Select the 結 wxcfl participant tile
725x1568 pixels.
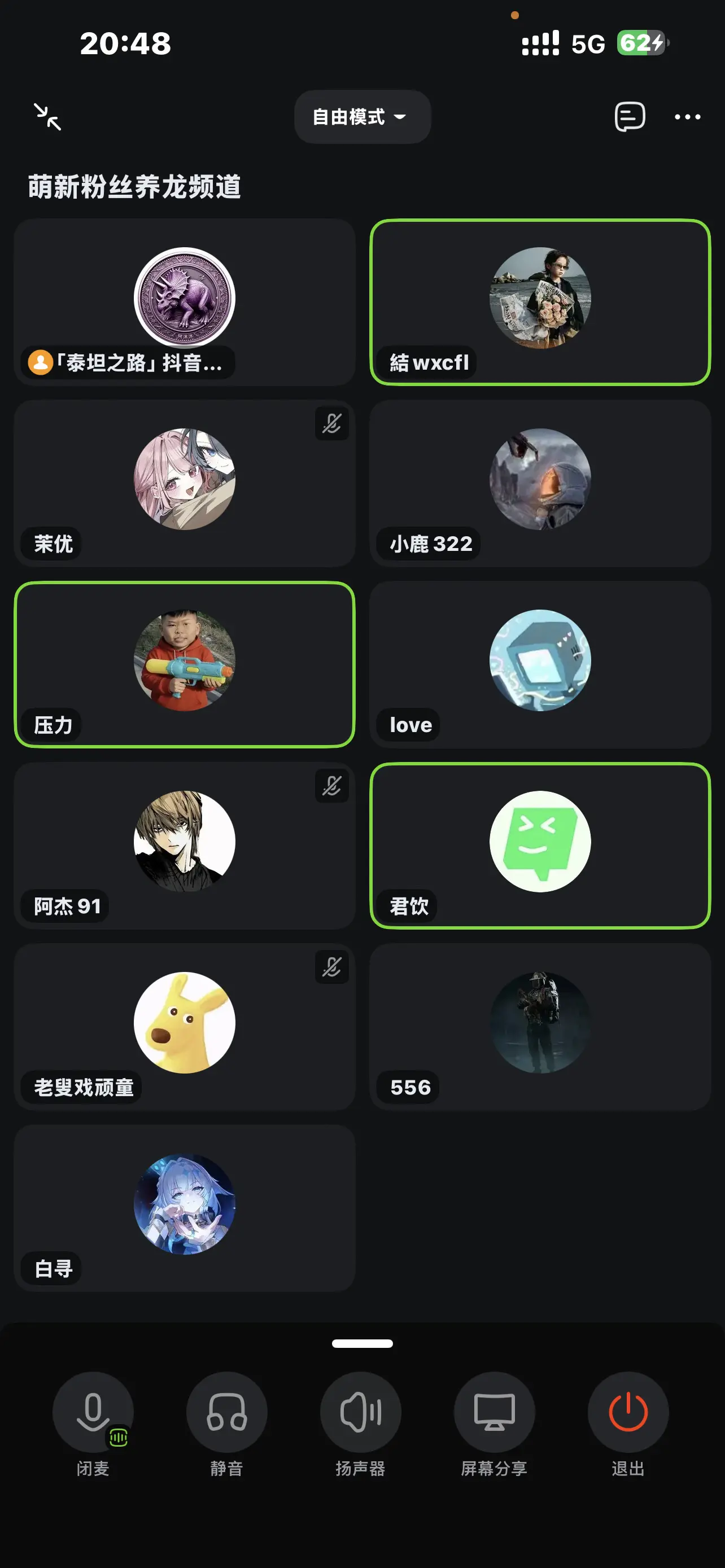click(540, 302)
